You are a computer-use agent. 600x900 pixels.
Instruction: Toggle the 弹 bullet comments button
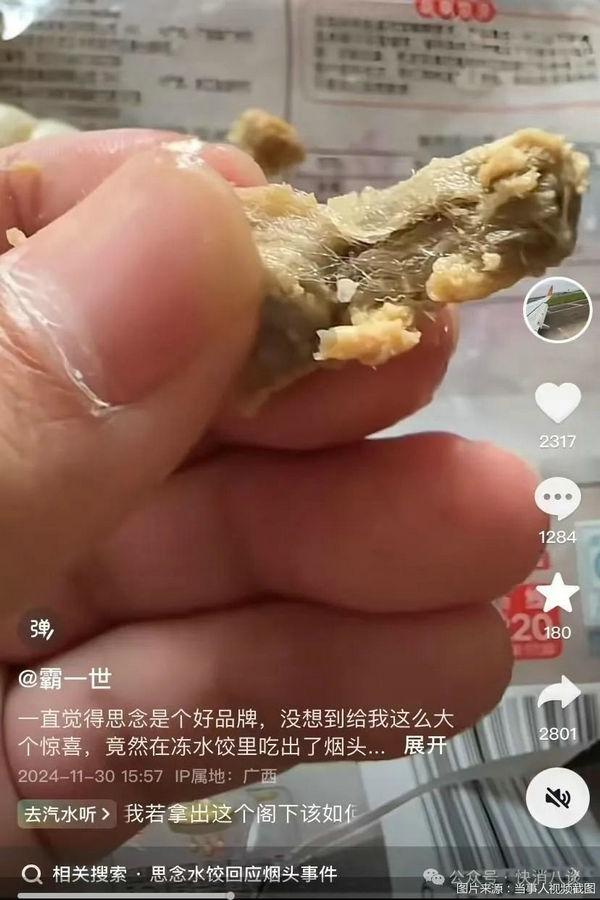[x=40, y=629]
